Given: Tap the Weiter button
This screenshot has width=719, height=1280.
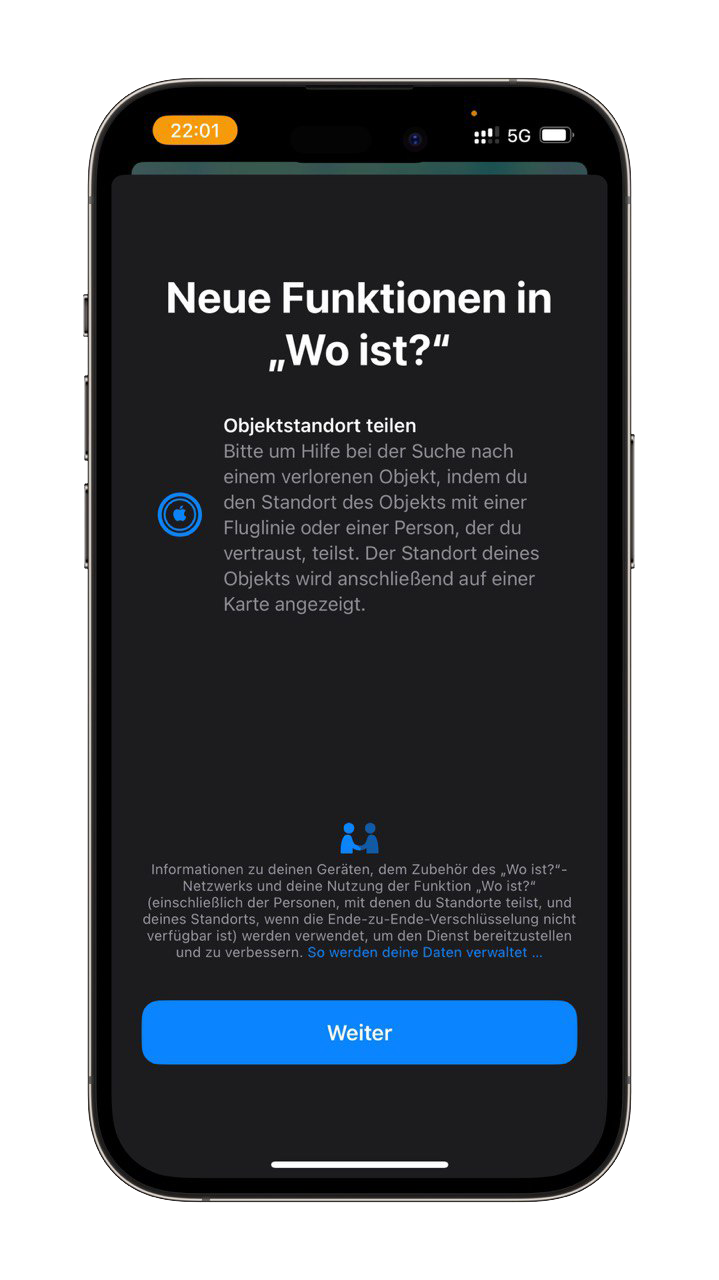Looking at the screenshot, I should (359, 1032).
